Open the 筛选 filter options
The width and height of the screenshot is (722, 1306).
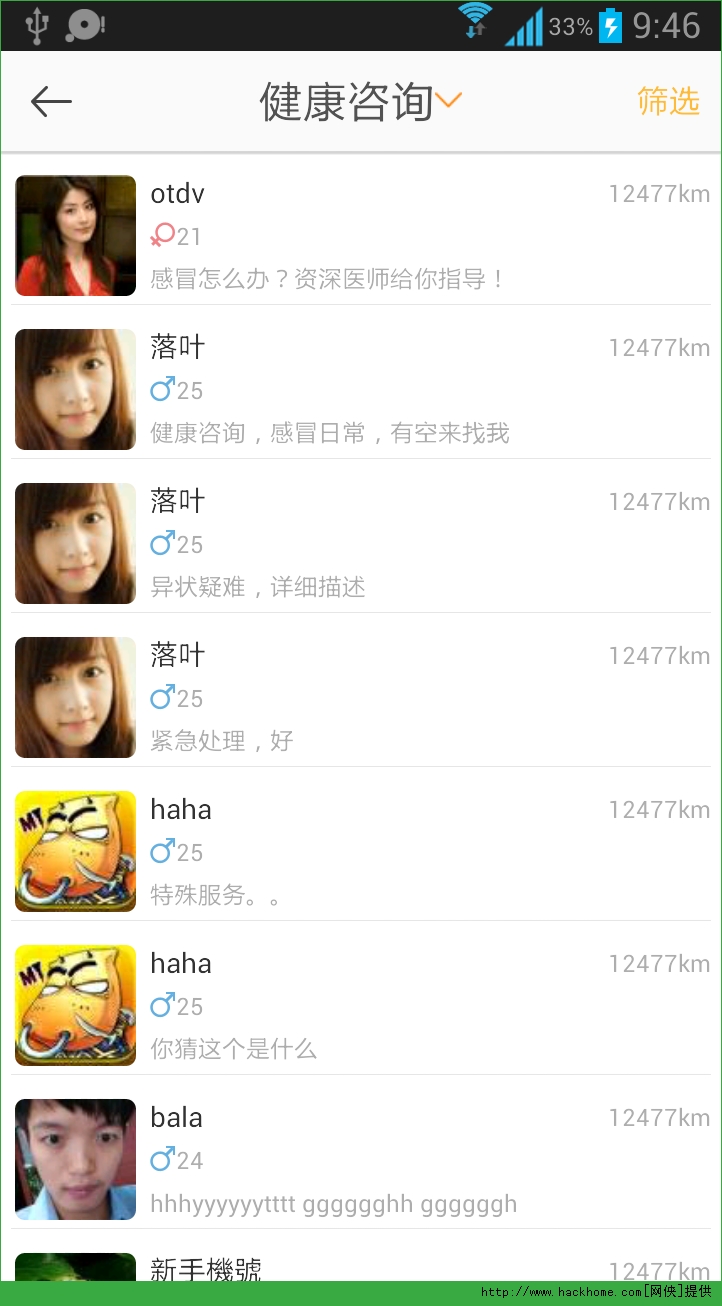pyautogui.click(x=668, y=101)
